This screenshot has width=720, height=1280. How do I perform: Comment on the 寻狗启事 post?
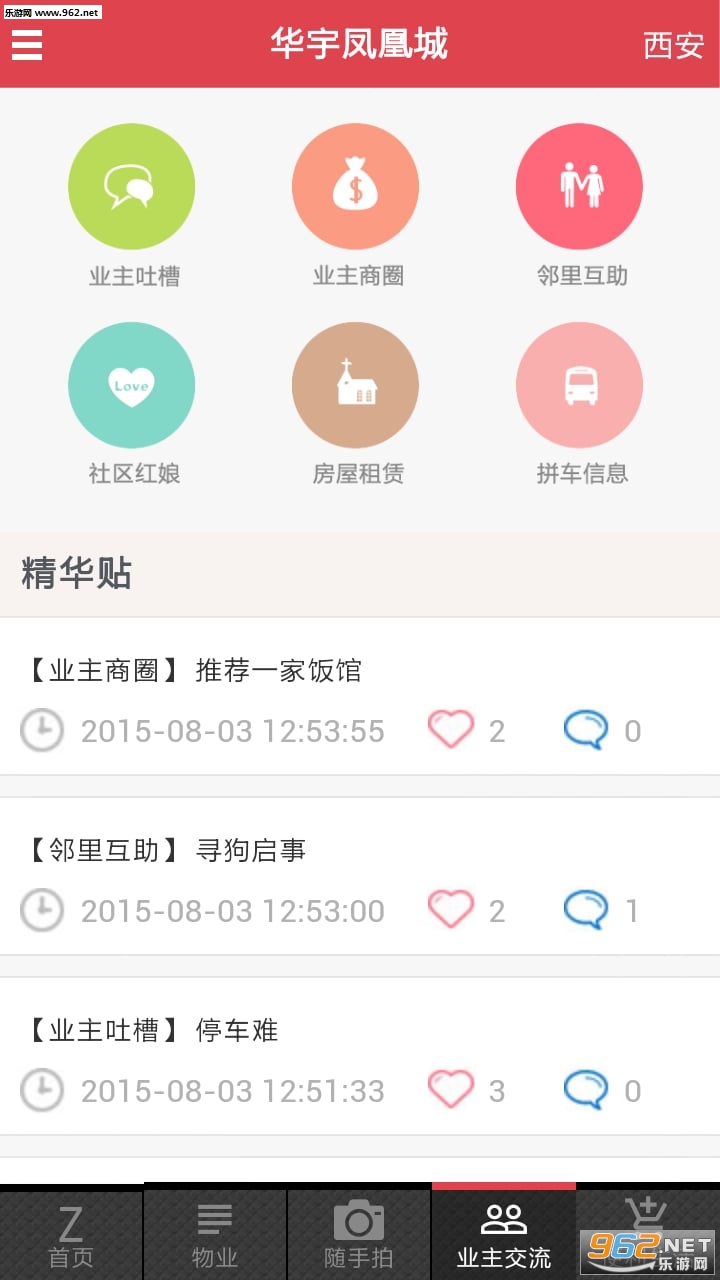[x=586, y=910]
